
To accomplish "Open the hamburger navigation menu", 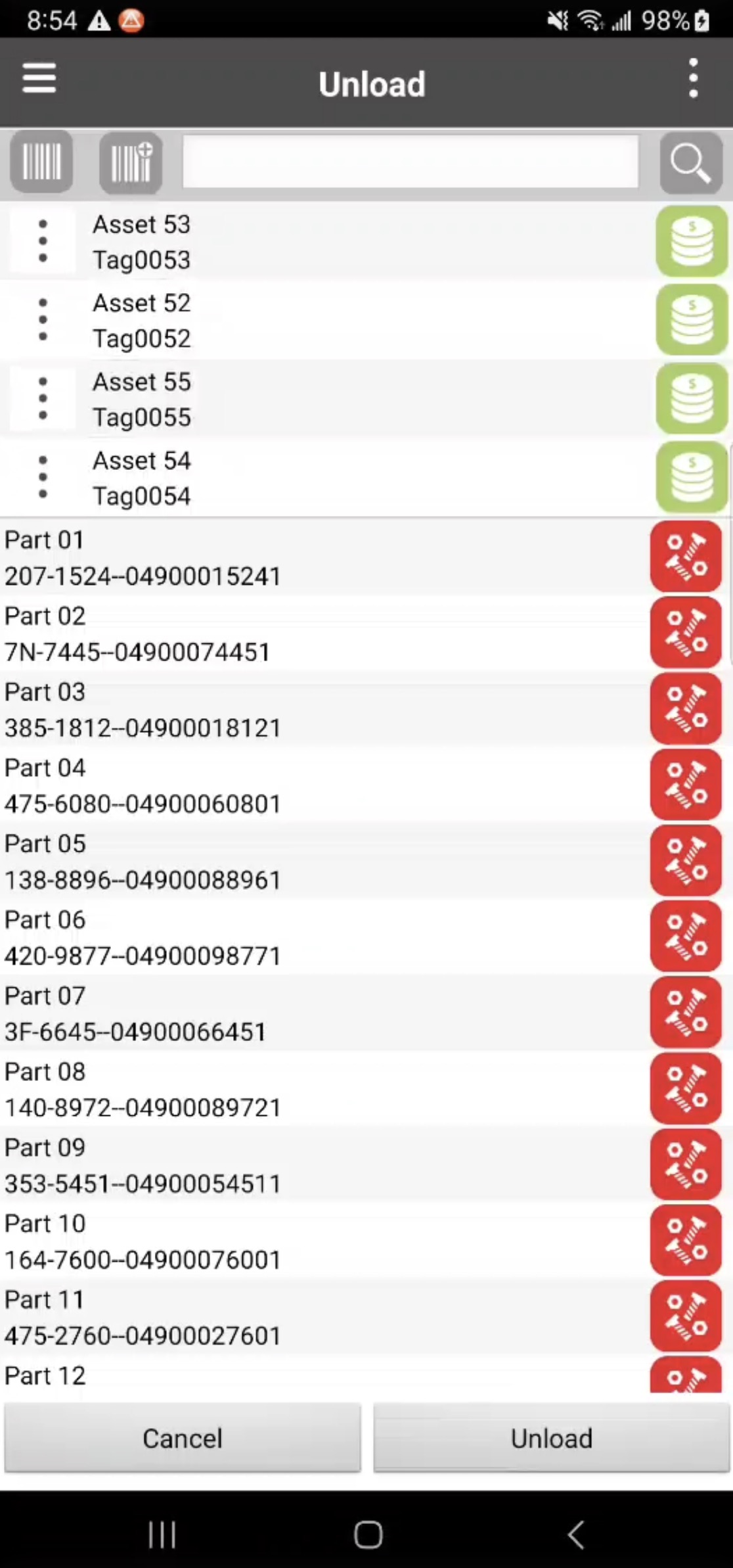I will tap(39, 79).
